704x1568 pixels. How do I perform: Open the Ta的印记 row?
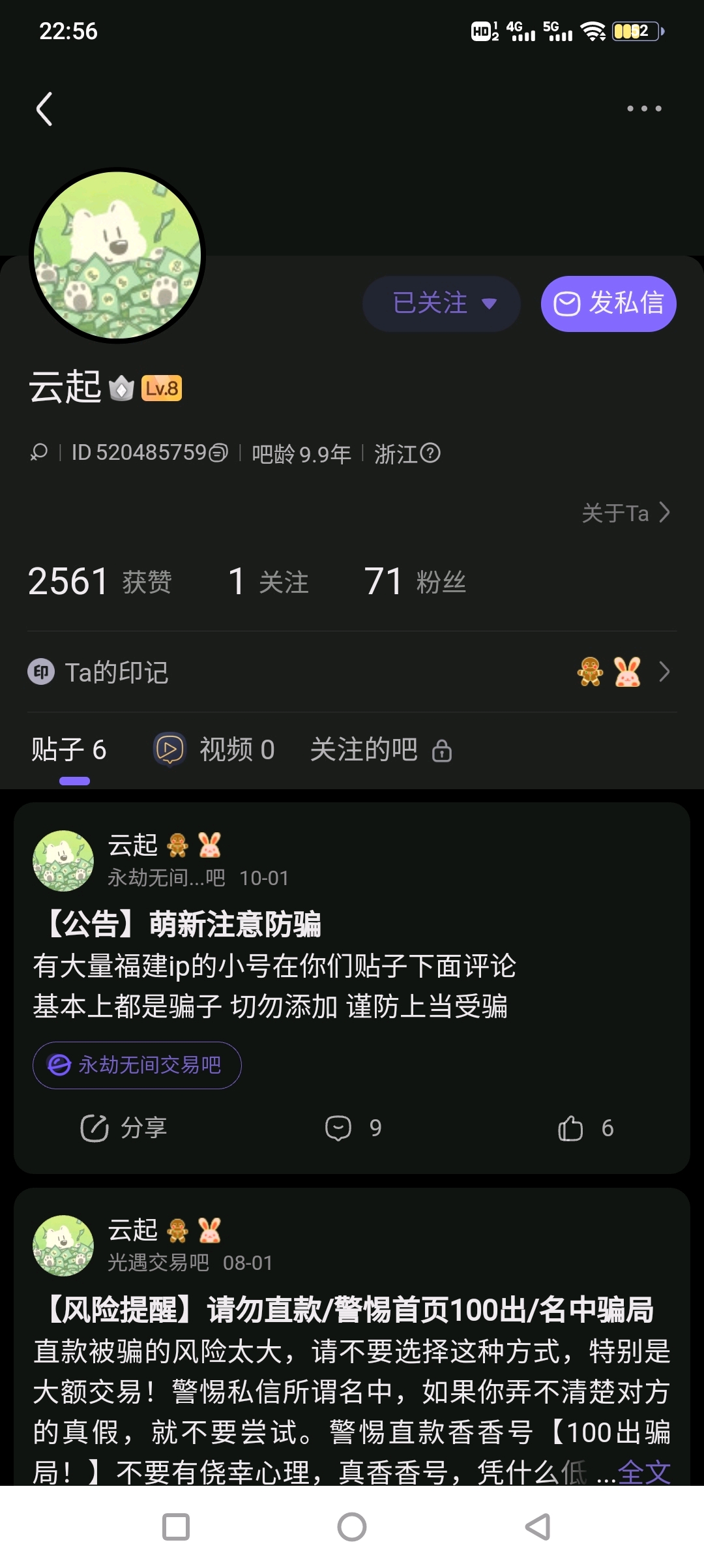click(352, 672)
